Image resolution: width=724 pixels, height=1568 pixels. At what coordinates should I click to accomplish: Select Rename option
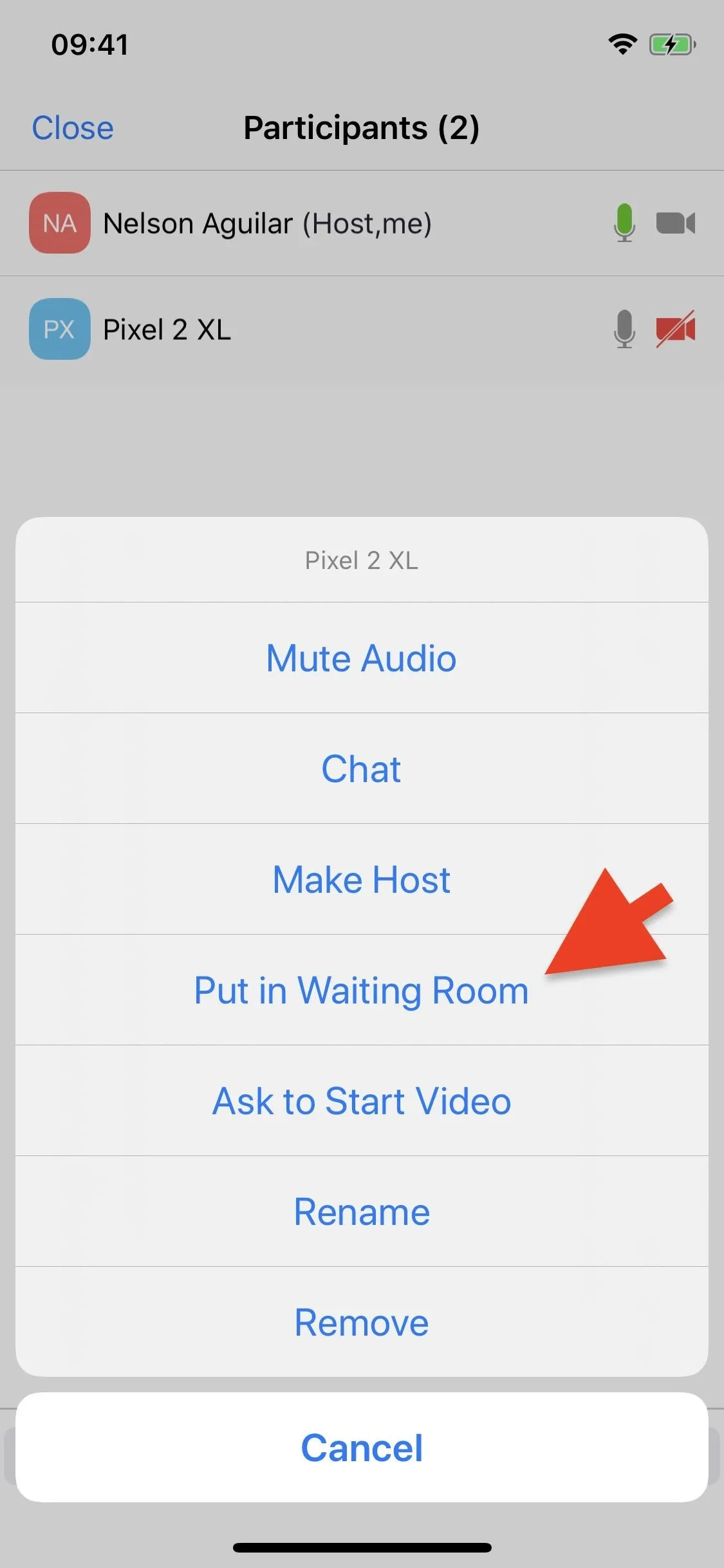pos(362,1211)
